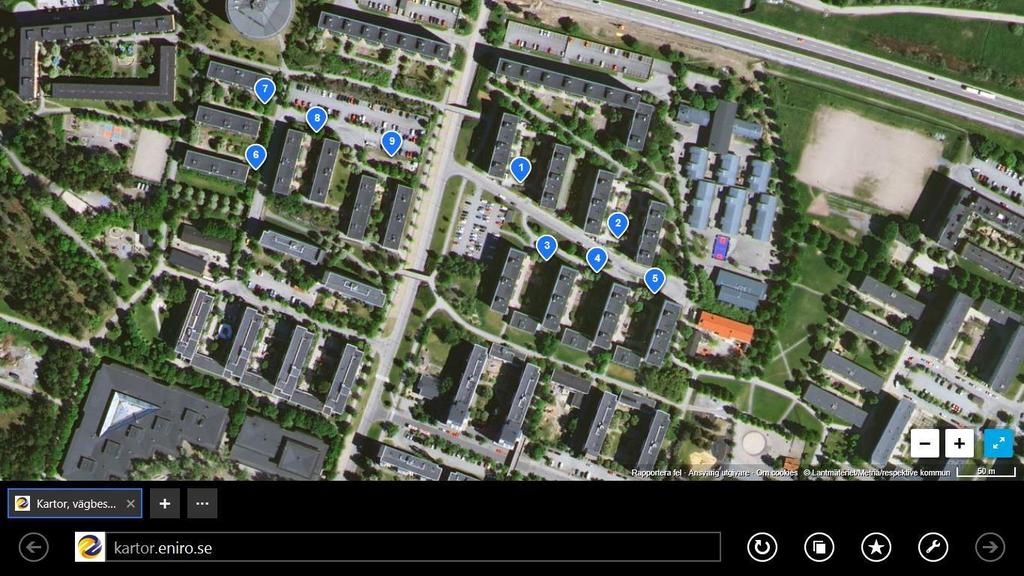Open the browser tabs overview

[x=819, y=547]
